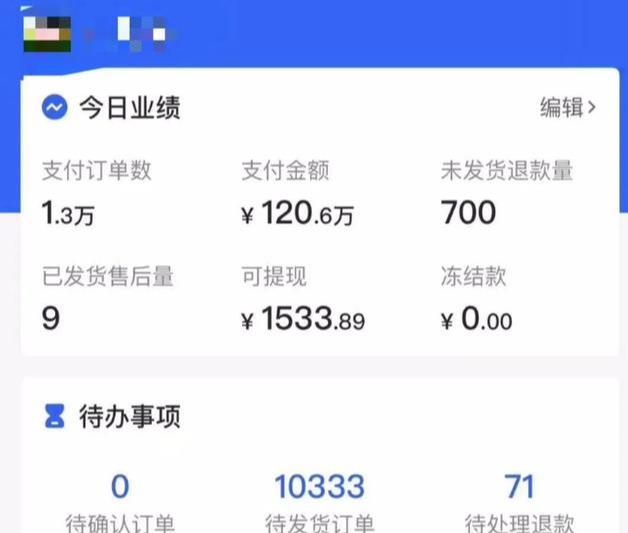Open 待发货订单 showing 10333
Viewport: 628px width, 533px height.
[320, 502]
